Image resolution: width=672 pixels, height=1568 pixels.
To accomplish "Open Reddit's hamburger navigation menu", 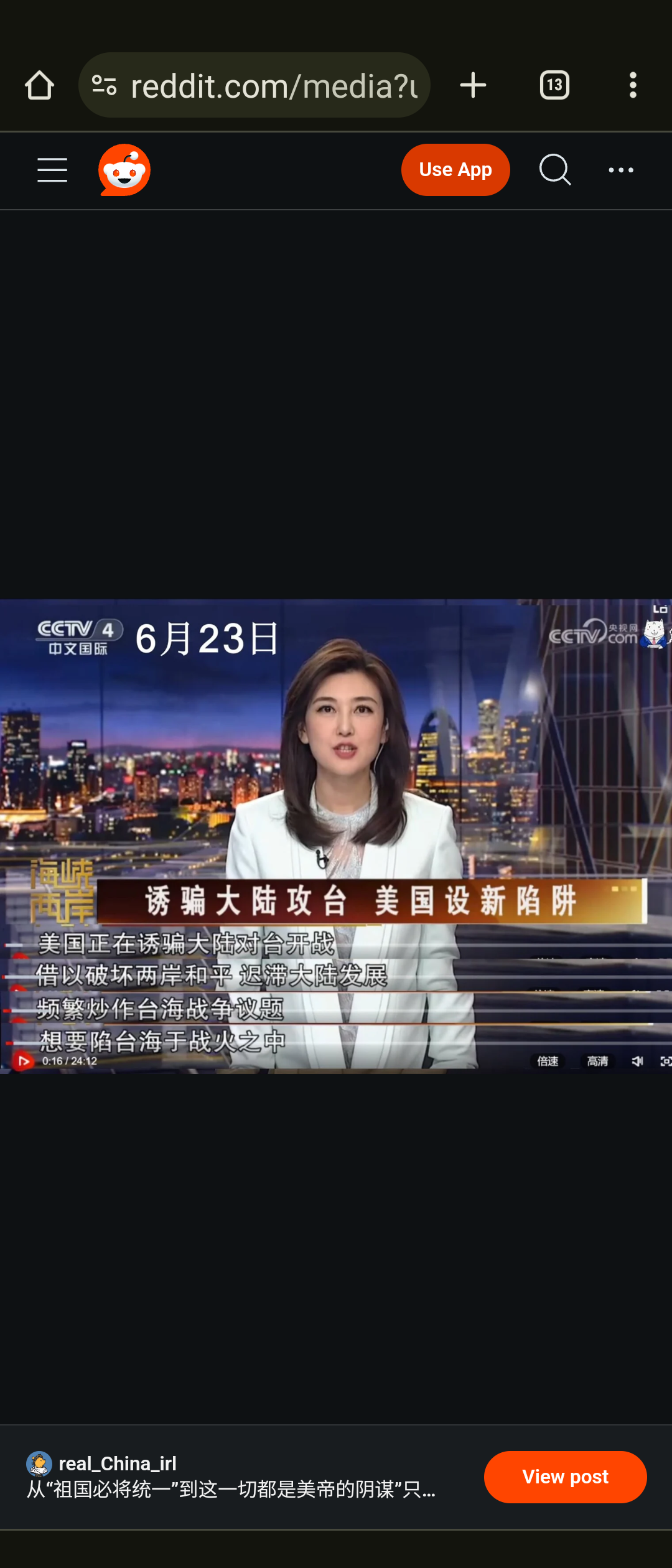I will pyautogui.click(x=52, y=170).
